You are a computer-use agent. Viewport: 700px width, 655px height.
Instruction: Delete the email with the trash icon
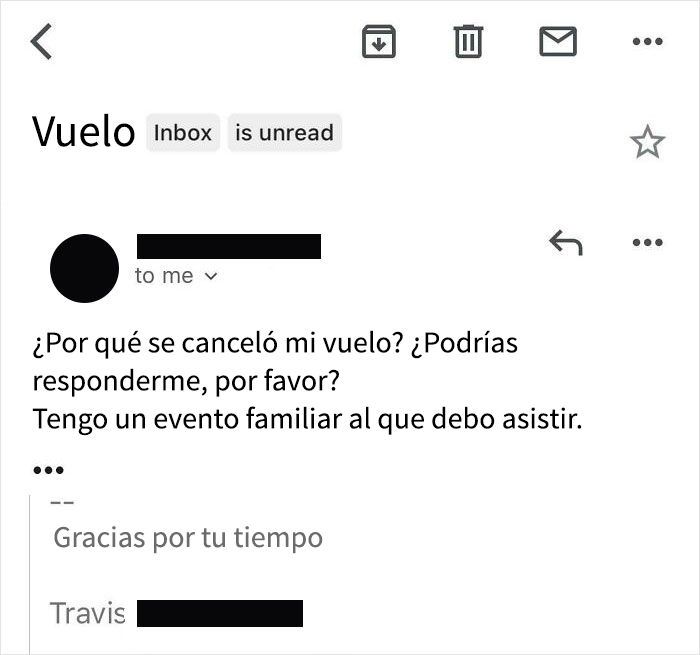(x=468, y=41)
